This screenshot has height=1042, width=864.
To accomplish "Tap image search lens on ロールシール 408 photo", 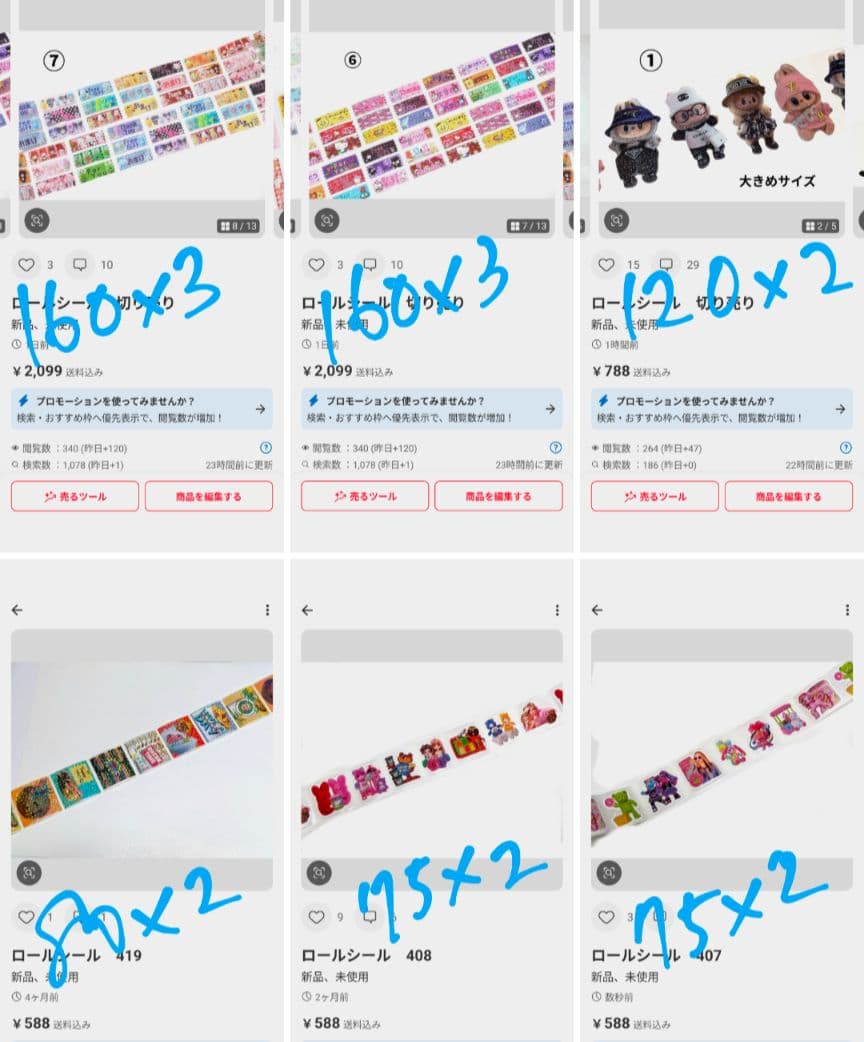I will (x=318, y=870).
